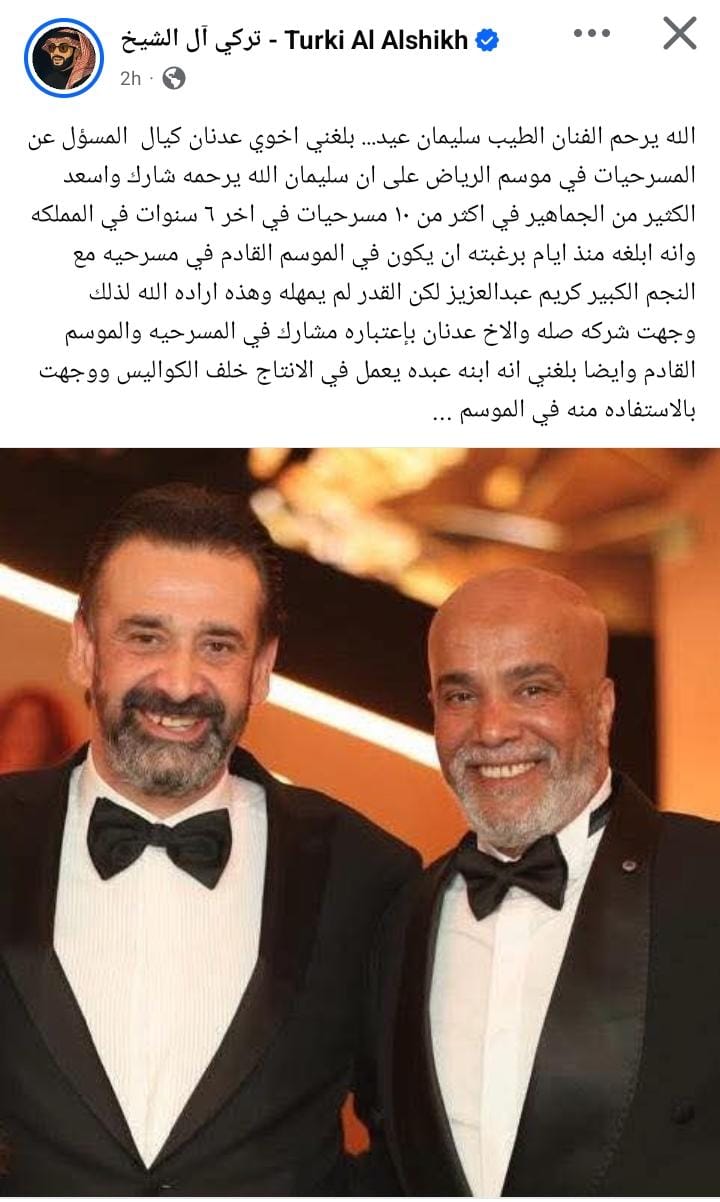Open Turki Al Alshikh's profile picture
This screenshot has height=1202, width=720.
click(x=64, y=58)
